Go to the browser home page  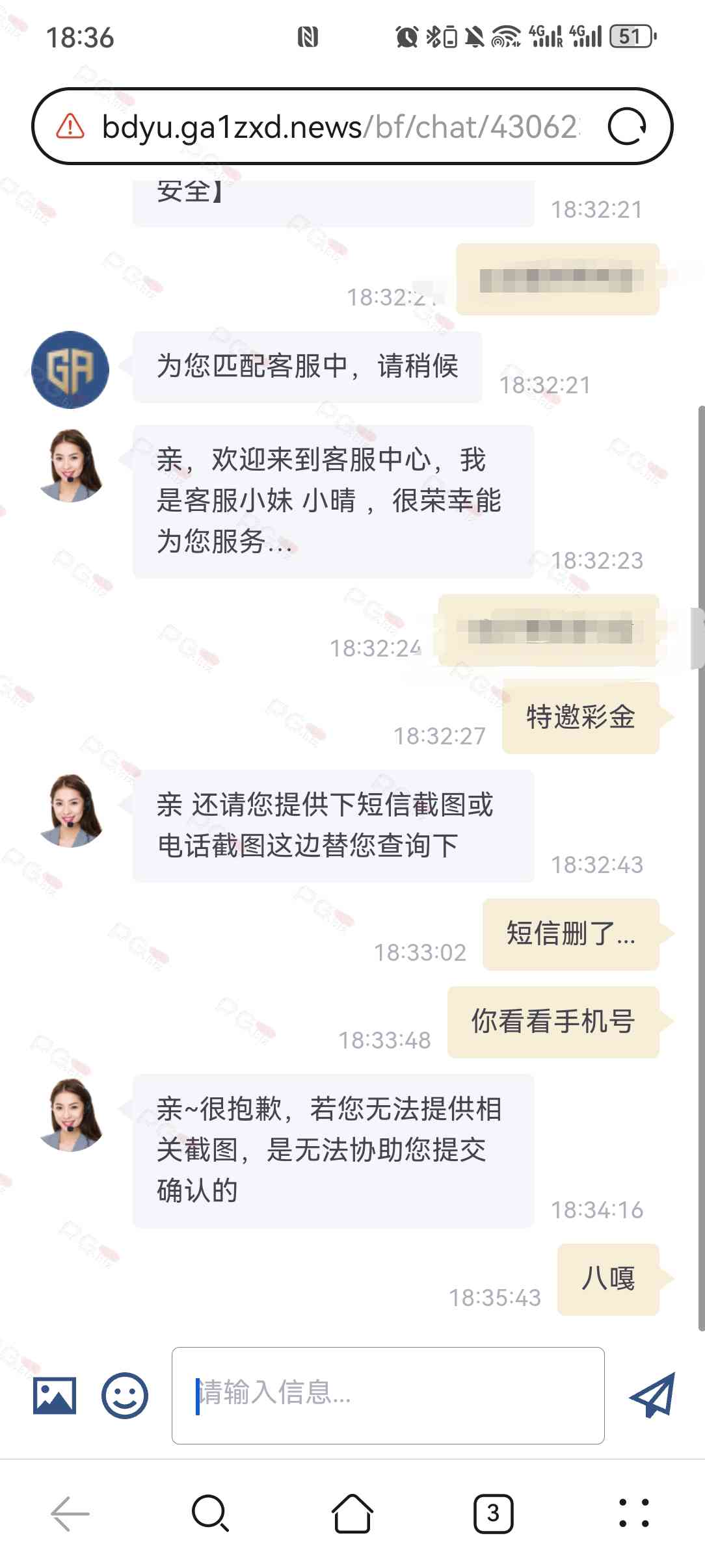coord(352,1513)
